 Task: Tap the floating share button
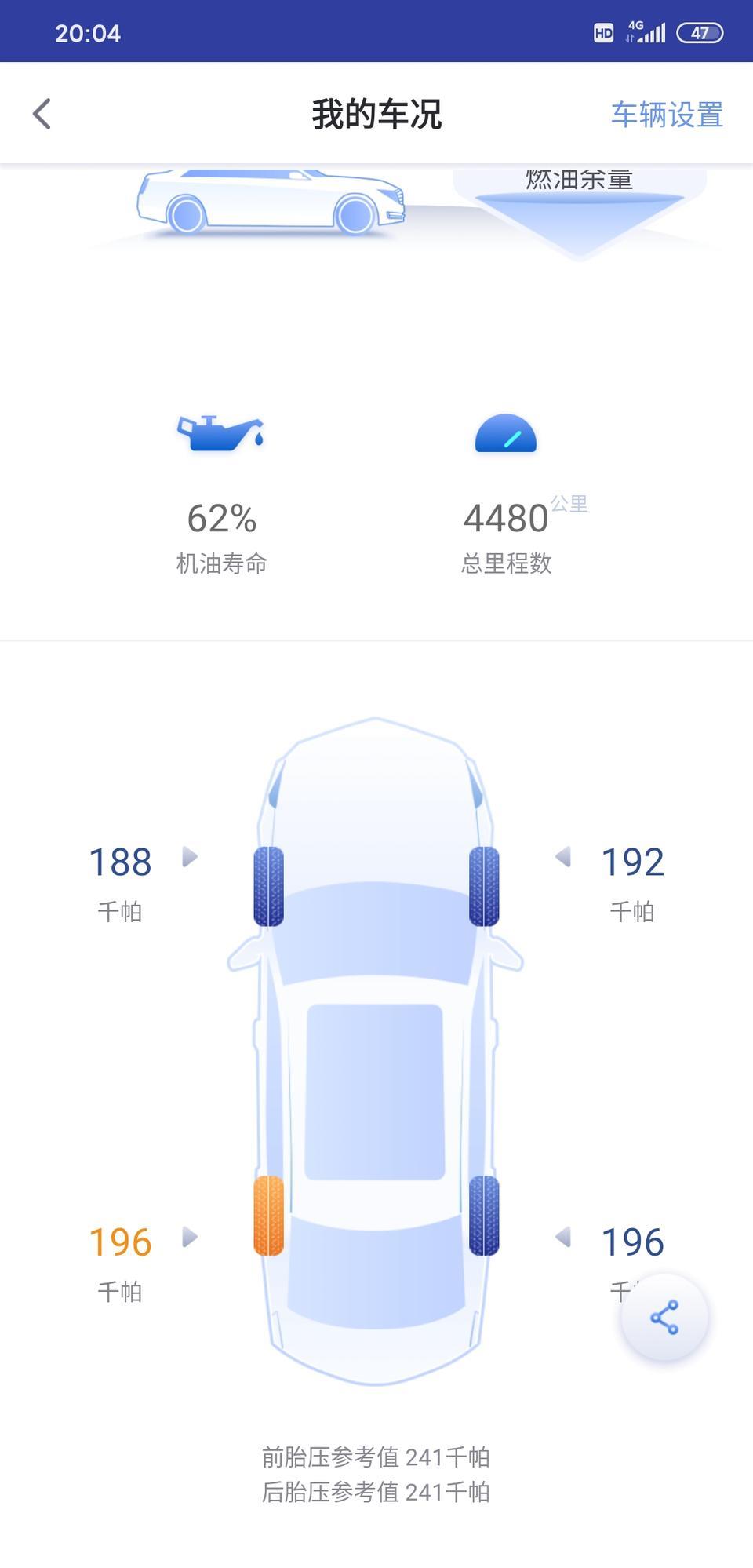664,1318
